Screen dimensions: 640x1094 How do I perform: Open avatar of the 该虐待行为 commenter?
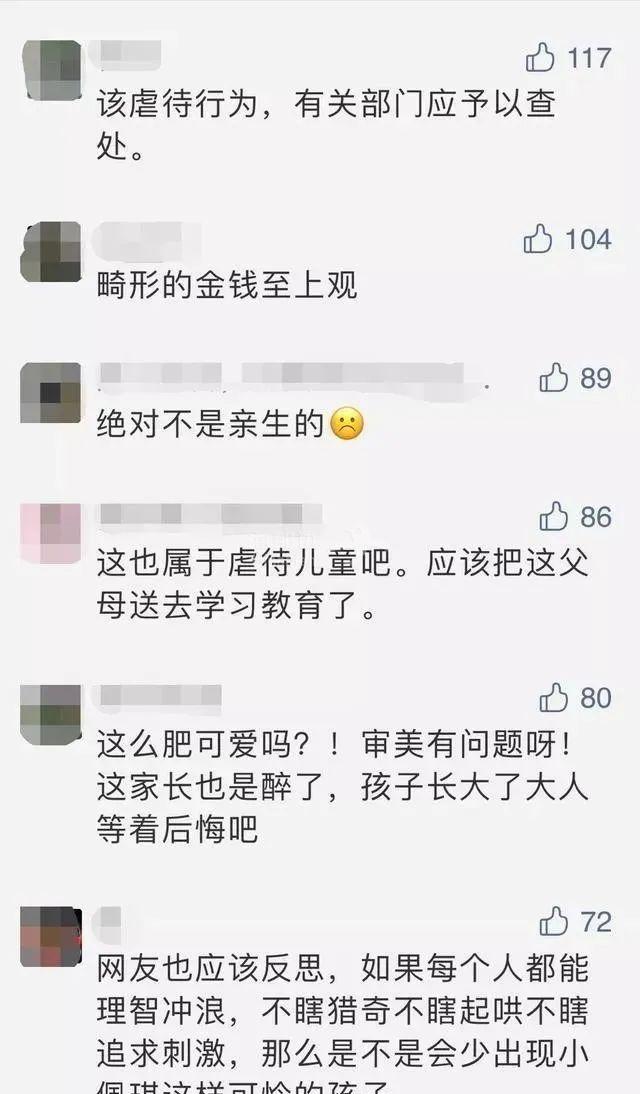point(50,70)
